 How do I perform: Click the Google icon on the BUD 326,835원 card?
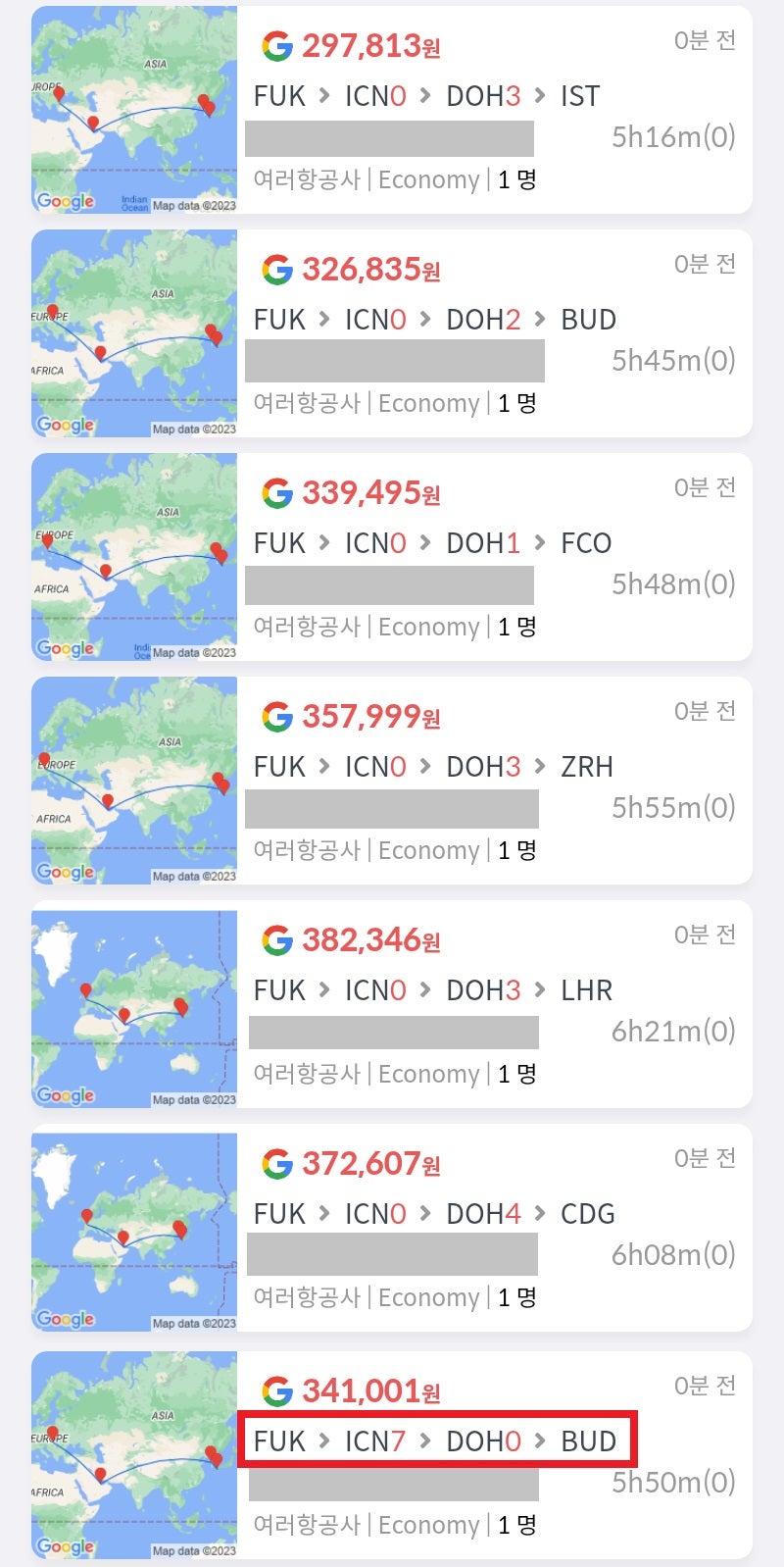tap(278, 269)
